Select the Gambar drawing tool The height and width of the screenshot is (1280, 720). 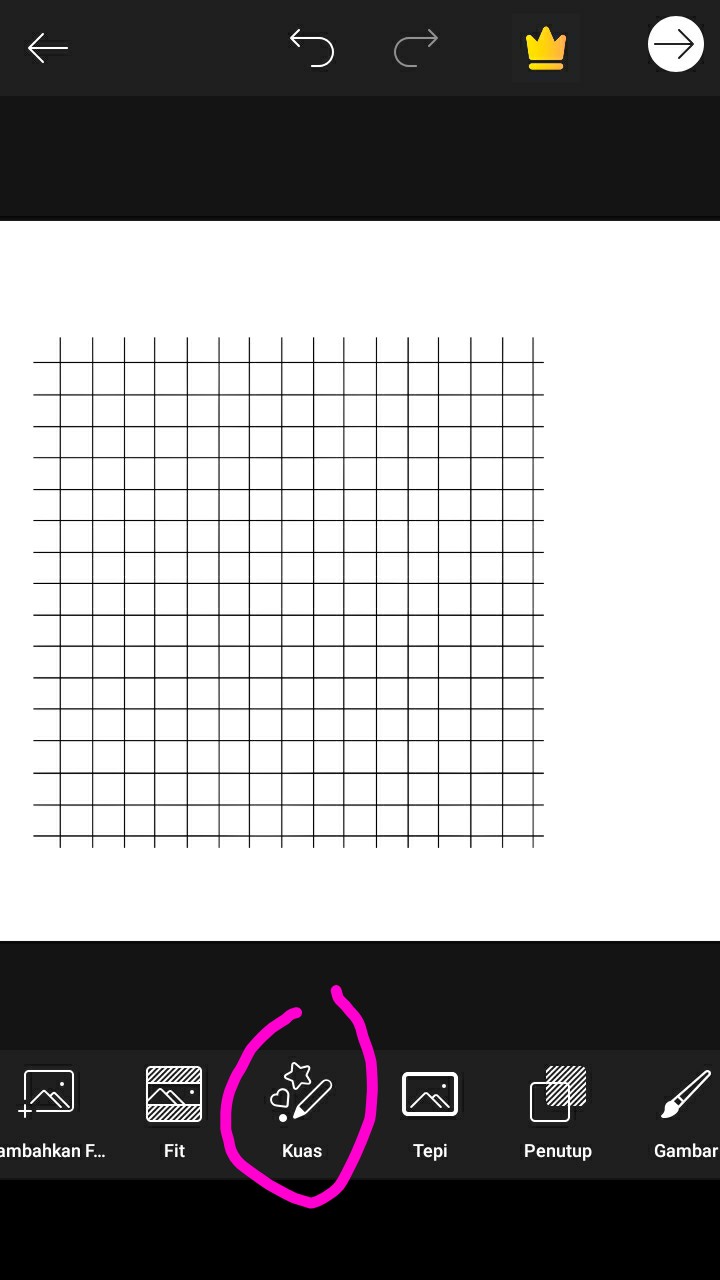[x=686, y=1112]
